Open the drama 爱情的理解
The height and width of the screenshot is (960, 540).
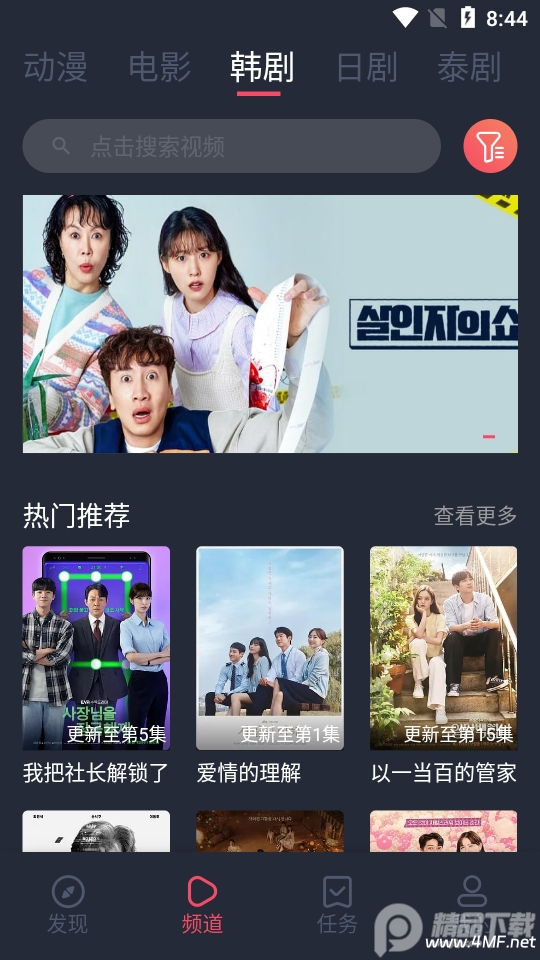(x=270, y=664)
